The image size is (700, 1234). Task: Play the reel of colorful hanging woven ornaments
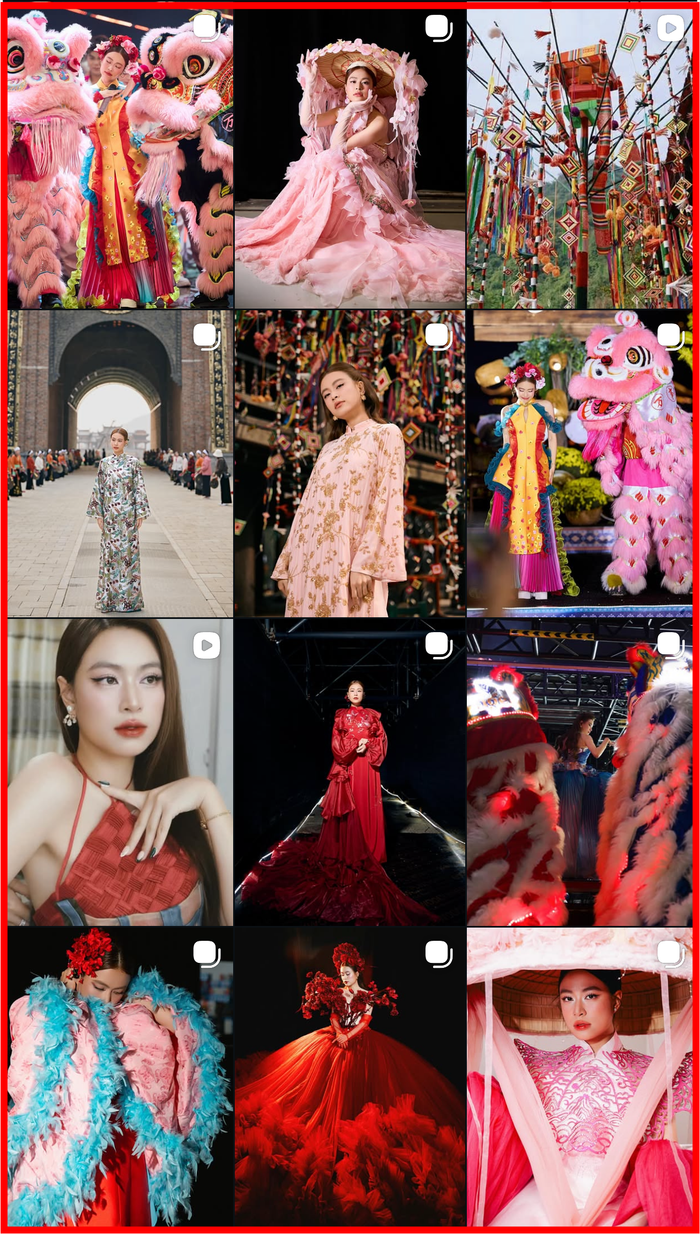pyautogui.click(x=580, y=158)
